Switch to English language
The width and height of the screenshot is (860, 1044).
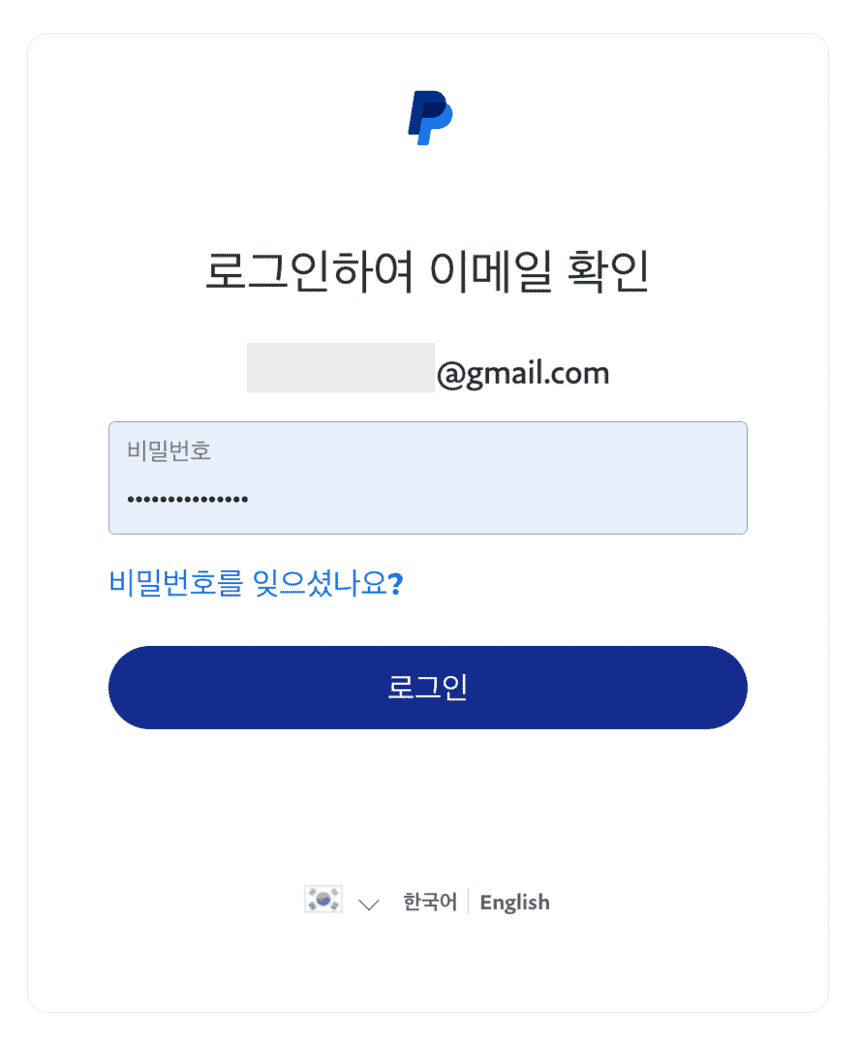click(x=514, y=902)
